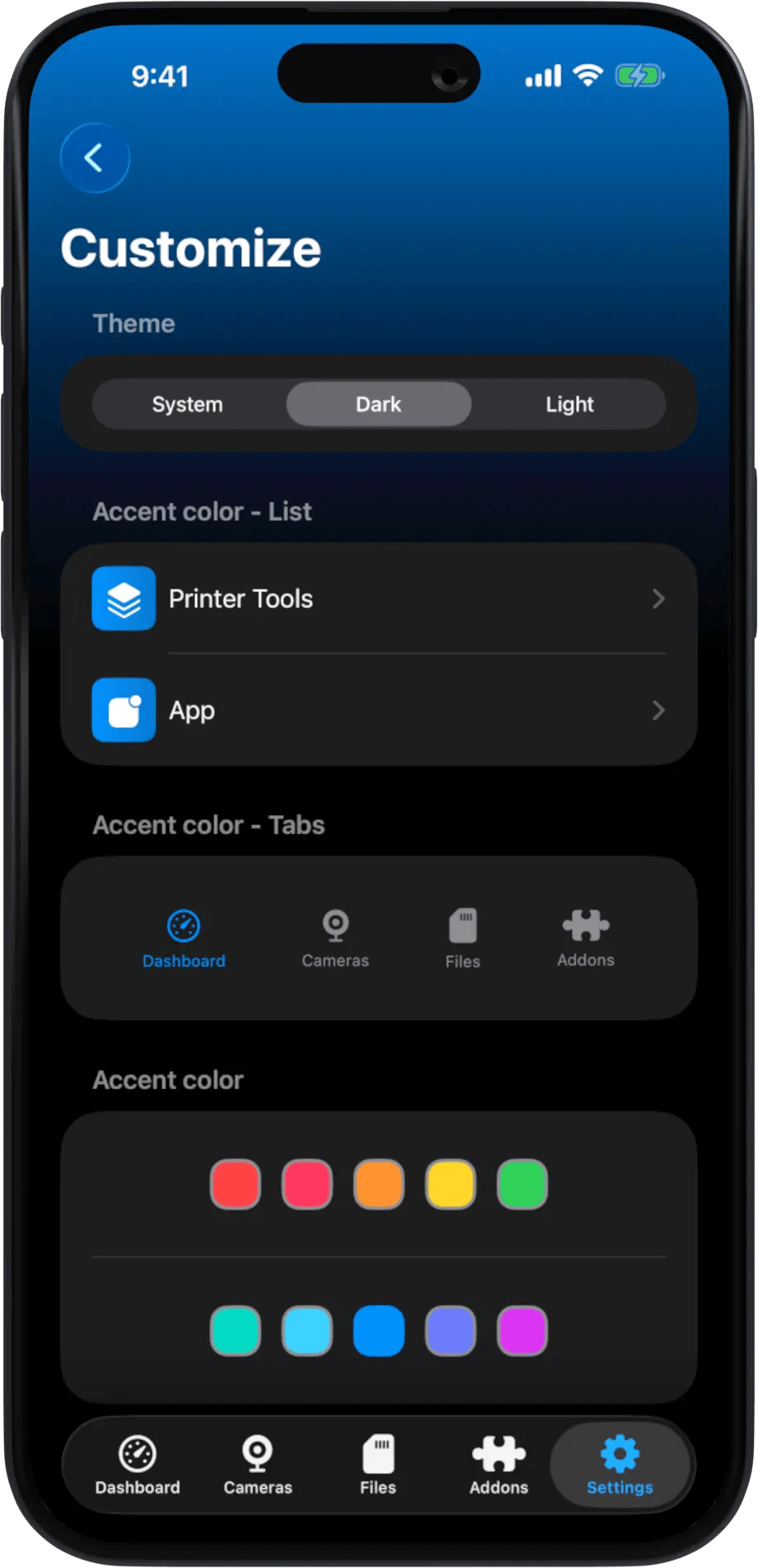The width and height of the screenshot is (758, 1568).
Task: Pick the indigo accent color swatch
Action: (450, 1330)
